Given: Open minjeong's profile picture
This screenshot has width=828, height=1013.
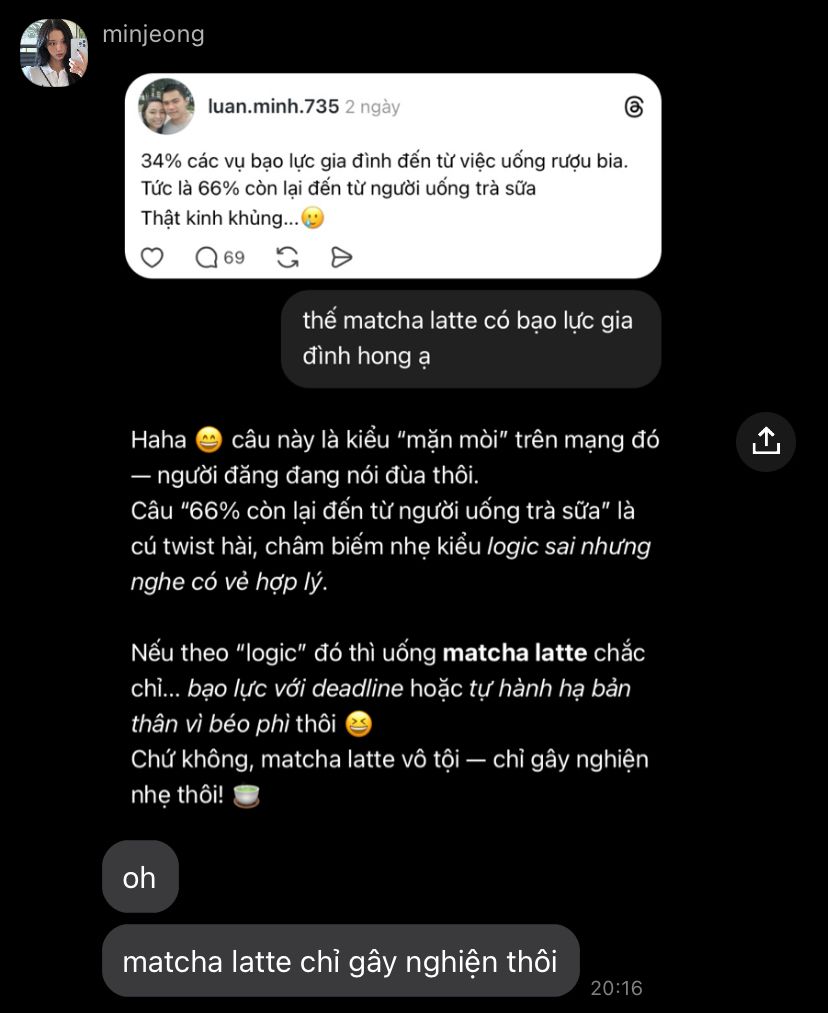Looking at the screenshot, I should click(x=54, y=52).
